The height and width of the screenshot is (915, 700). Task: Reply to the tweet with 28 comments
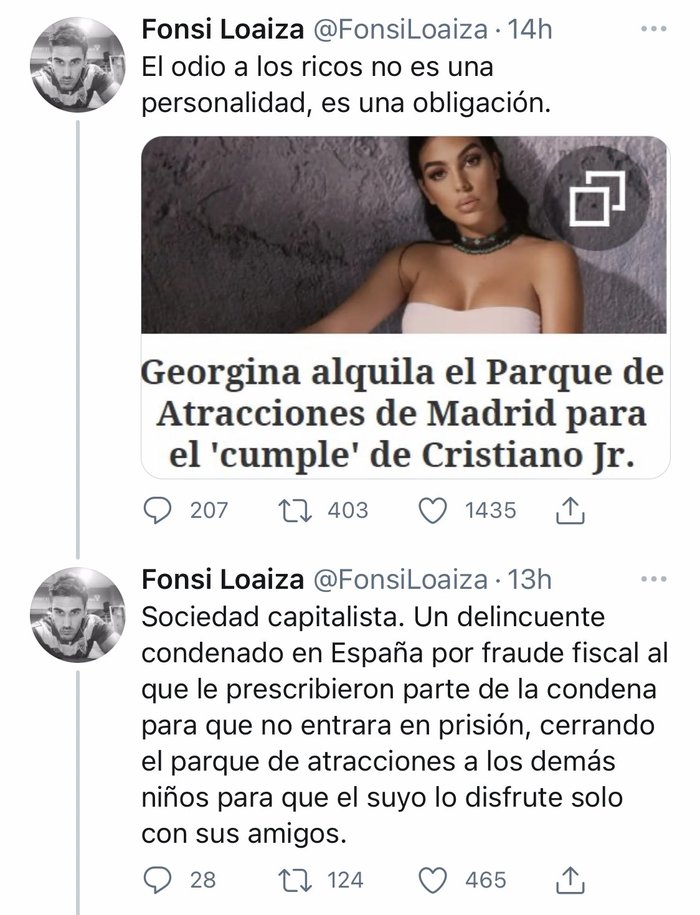pos(158,880)
